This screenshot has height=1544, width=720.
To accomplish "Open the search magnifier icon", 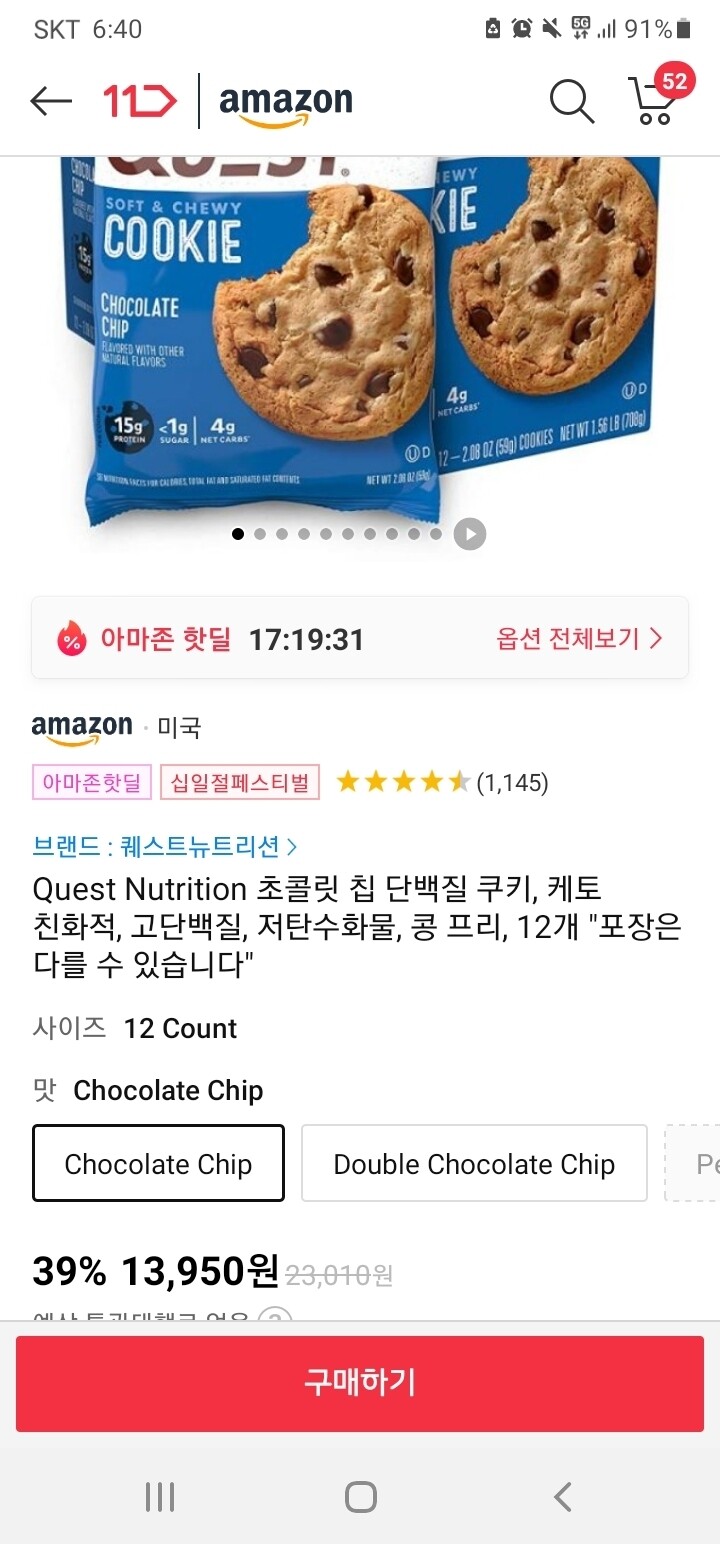I will pyautogui.click(x=572, y=101).
